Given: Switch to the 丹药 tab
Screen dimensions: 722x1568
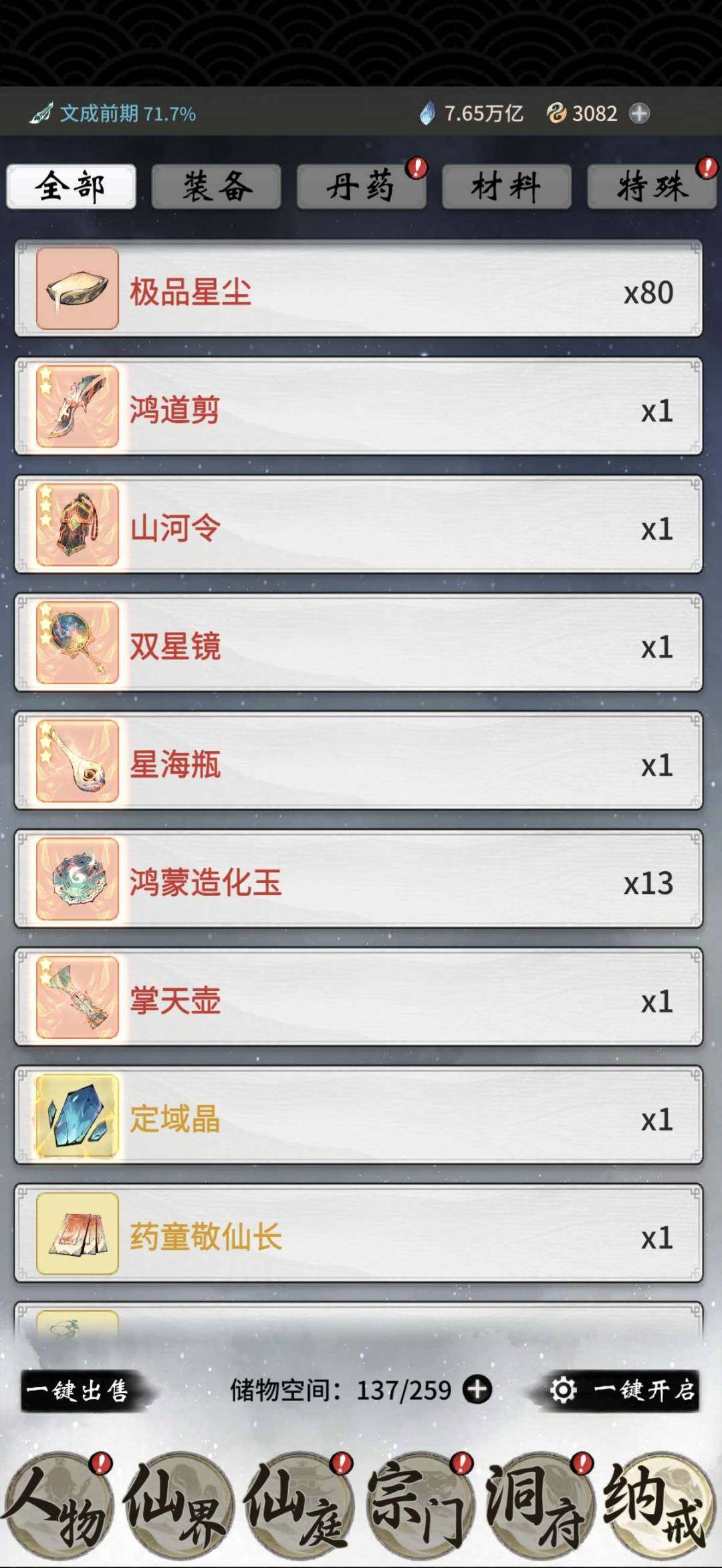Looking at the screenshot, I should click(x=360, y=186).
